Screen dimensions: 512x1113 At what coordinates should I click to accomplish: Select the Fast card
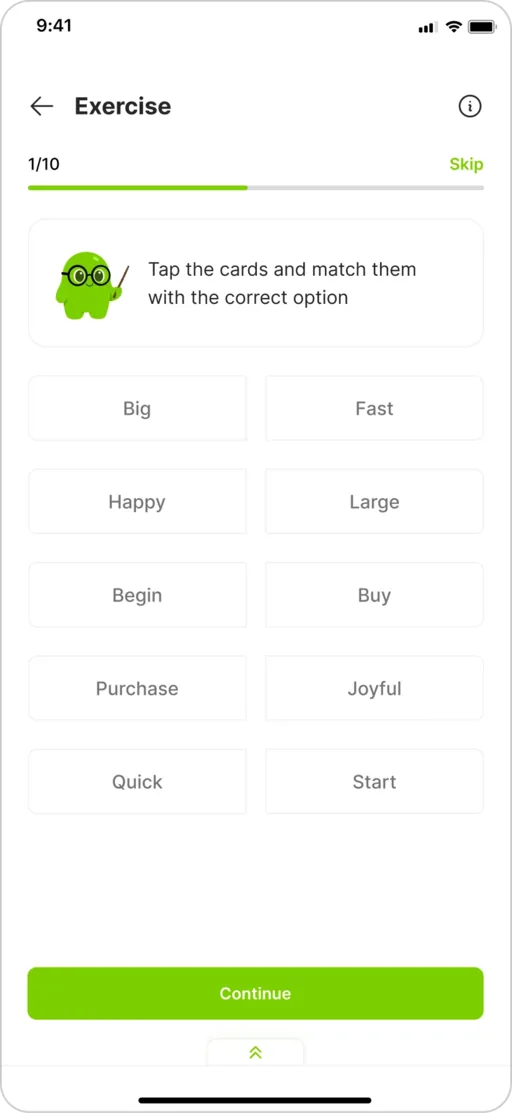coord(374,409)
